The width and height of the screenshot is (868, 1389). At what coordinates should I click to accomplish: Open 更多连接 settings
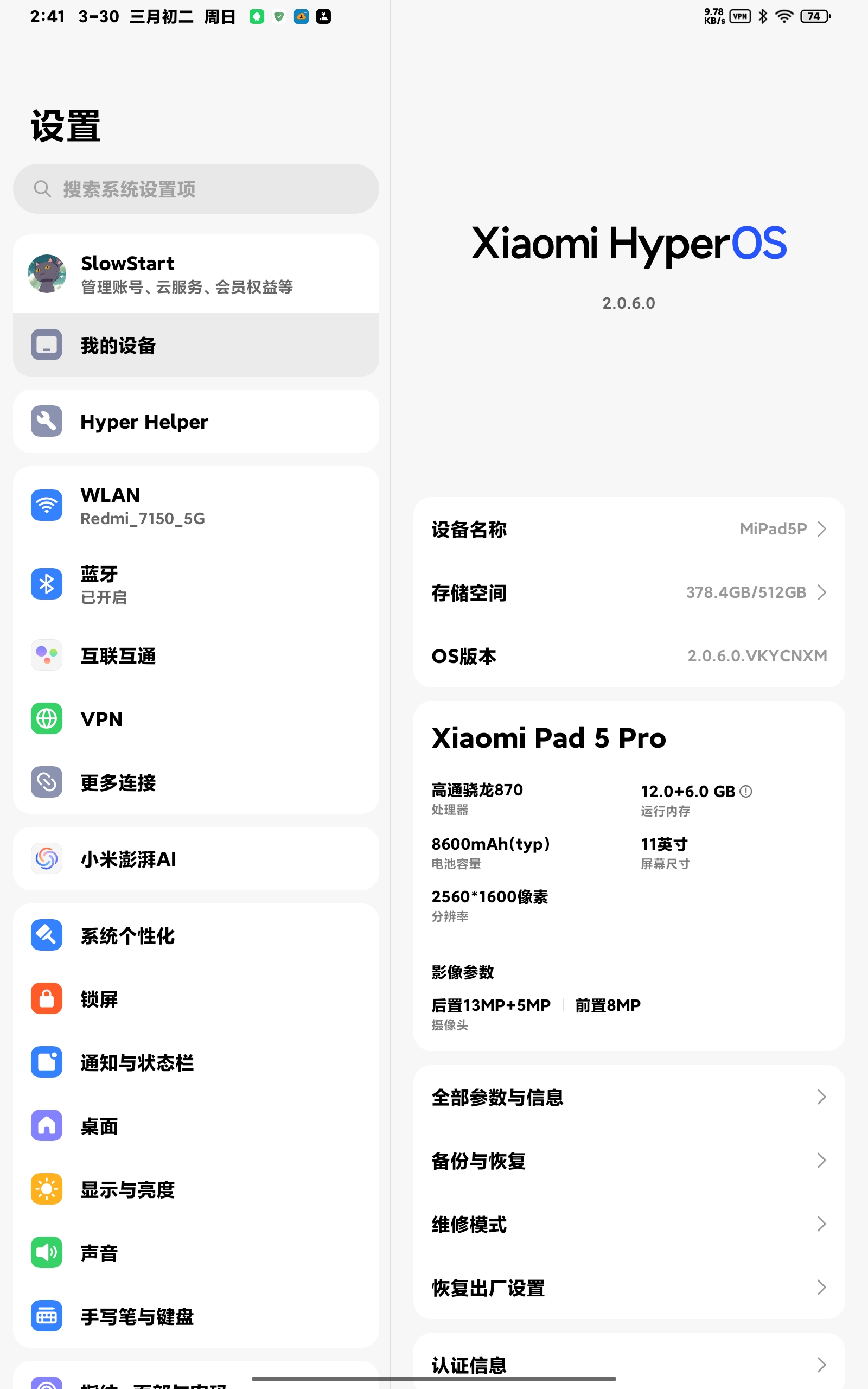196,782
